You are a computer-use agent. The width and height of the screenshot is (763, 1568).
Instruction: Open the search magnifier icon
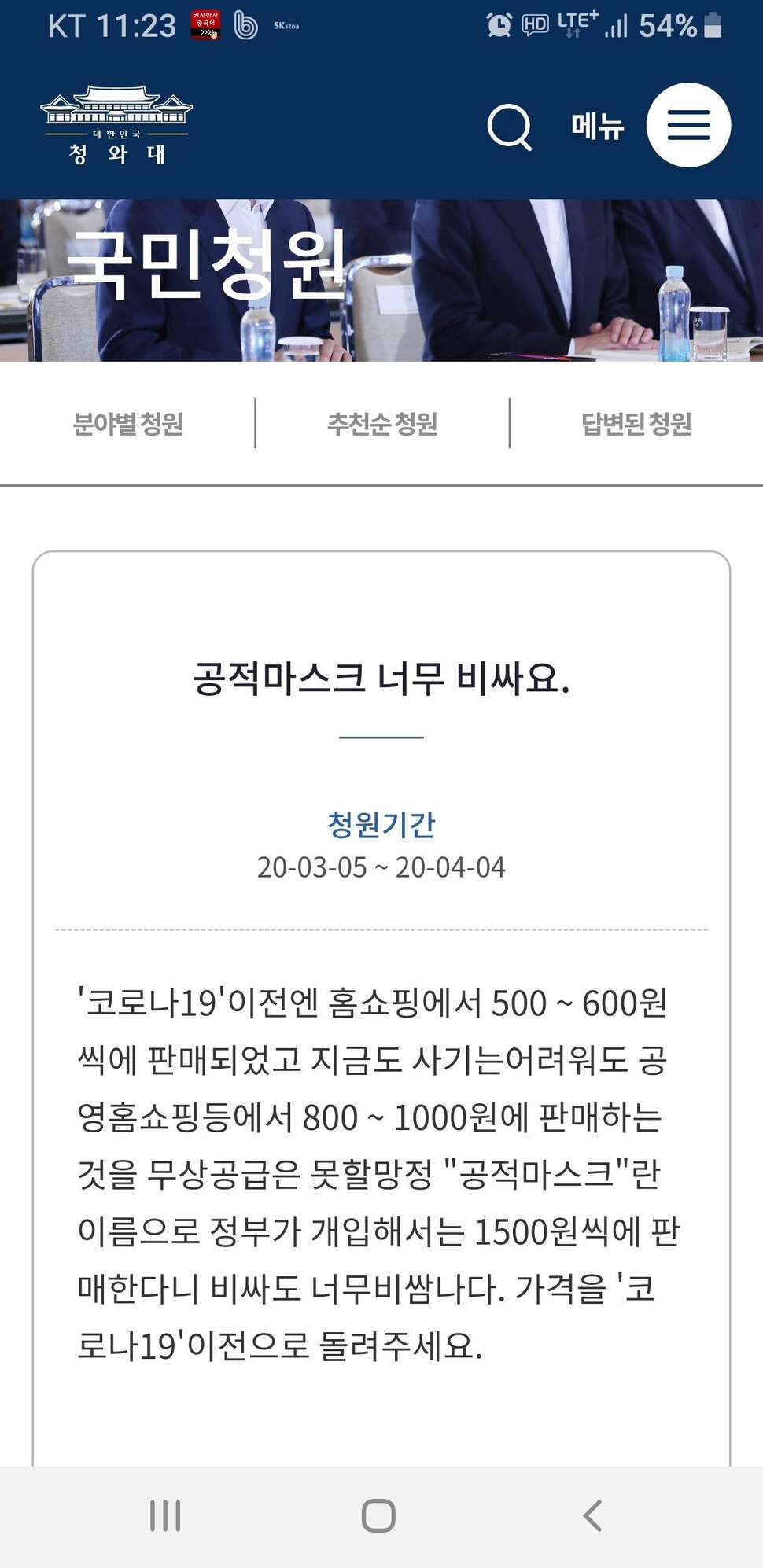click(510, 126)
